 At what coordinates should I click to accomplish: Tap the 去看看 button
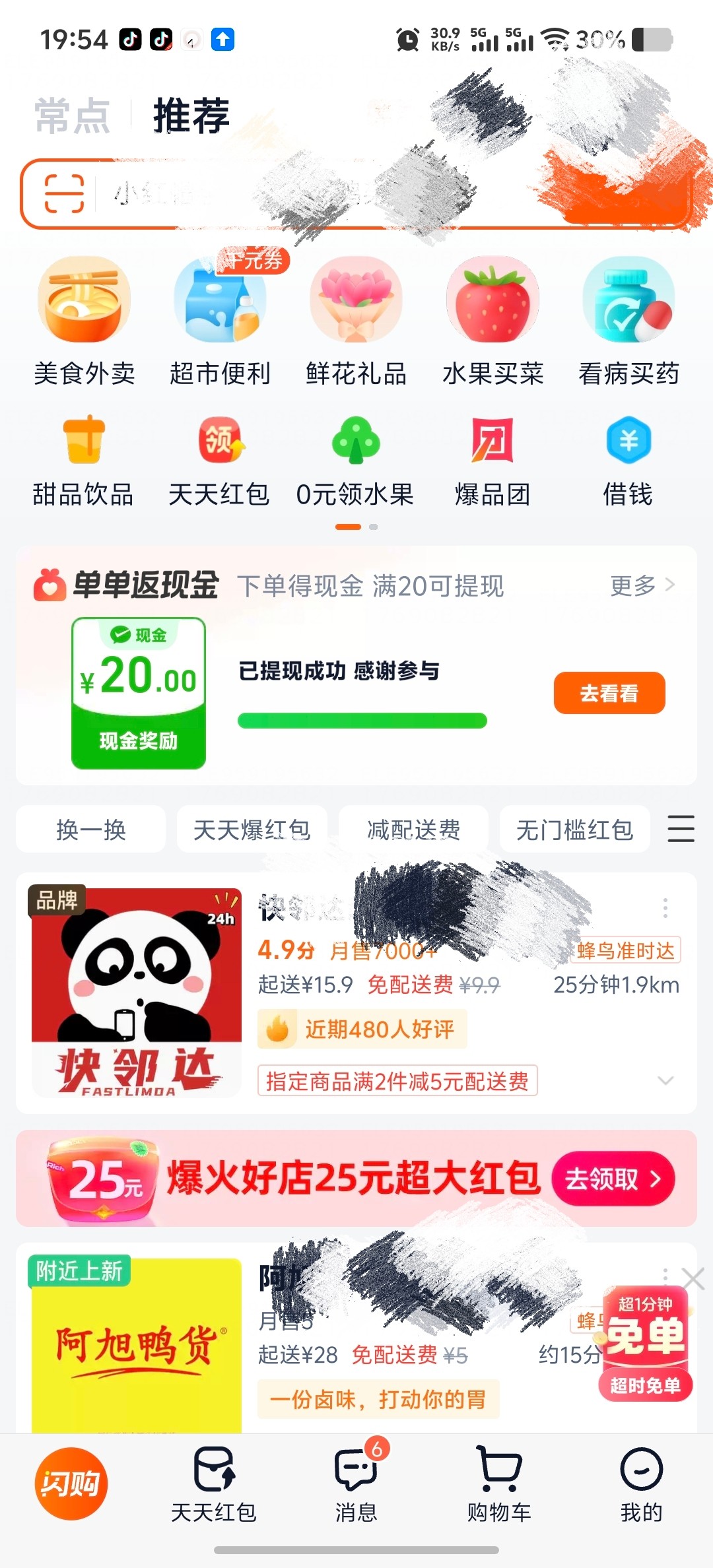pyautogui.click(x=609, y=693)
